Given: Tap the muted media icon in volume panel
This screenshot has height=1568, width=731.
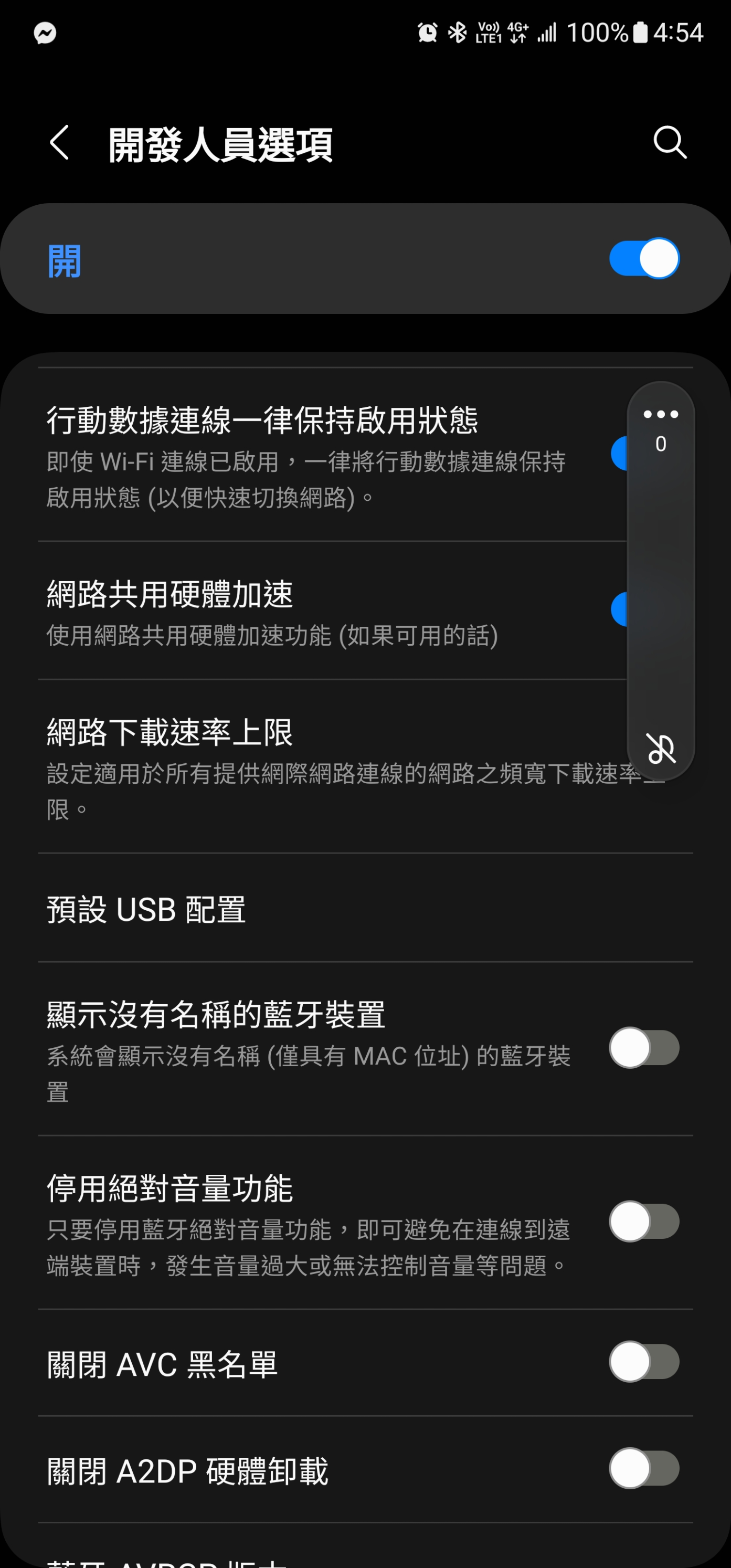Looking at the screenshot, I should point(660,748).
